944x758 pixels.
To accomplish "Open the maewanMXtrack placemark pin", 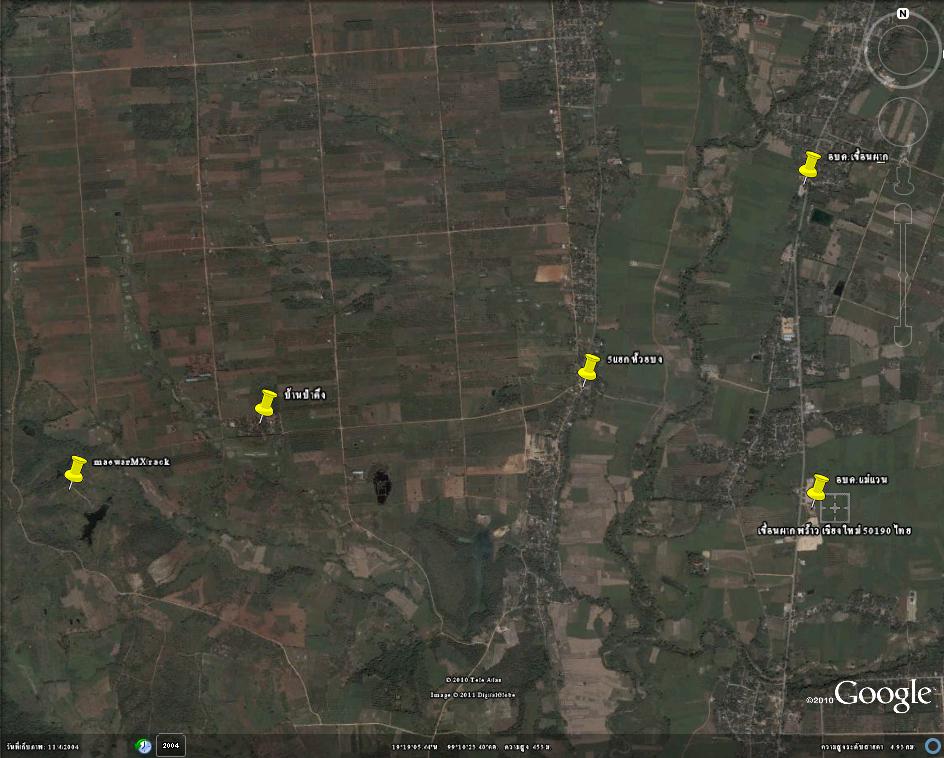I will pos(76,468).
